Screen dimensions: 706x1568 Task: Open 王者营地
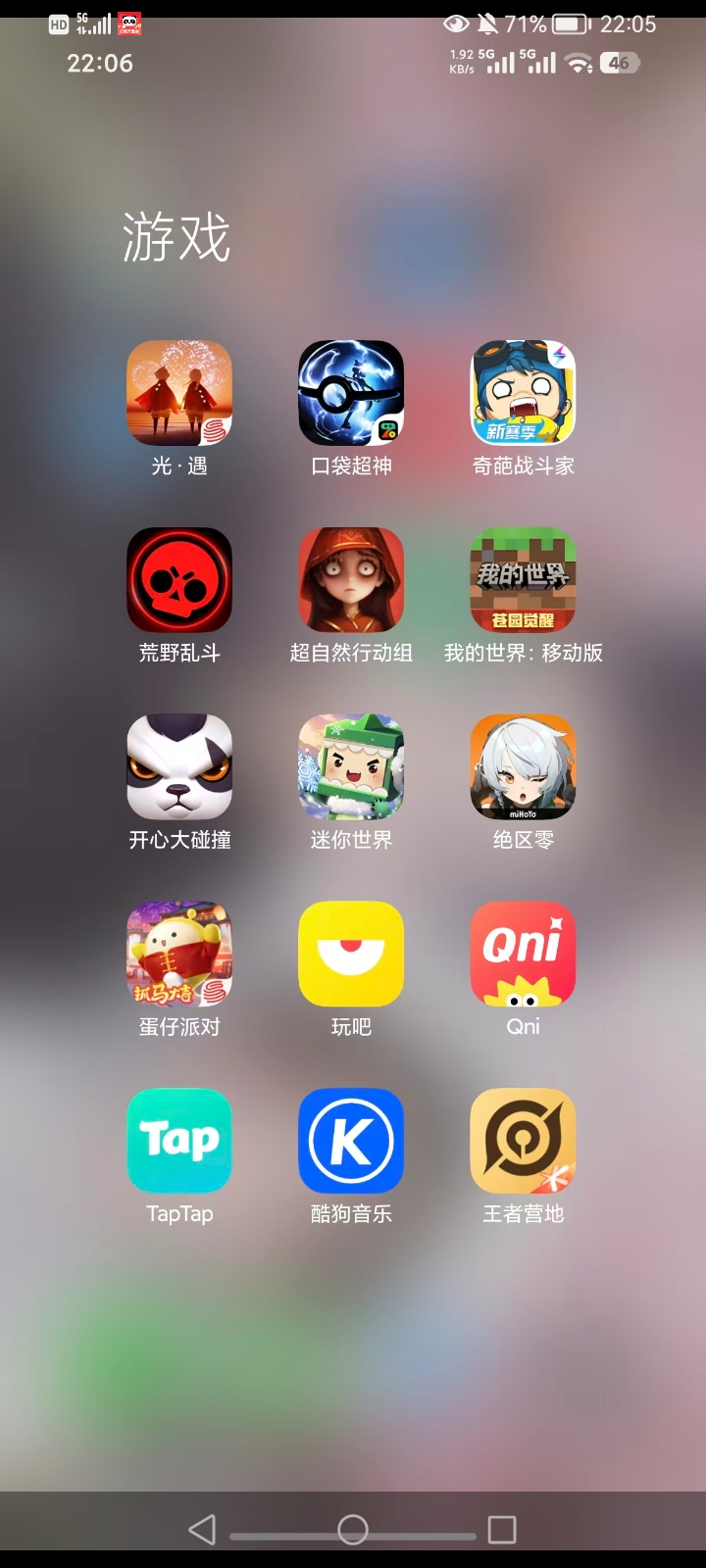[523, 1142]
